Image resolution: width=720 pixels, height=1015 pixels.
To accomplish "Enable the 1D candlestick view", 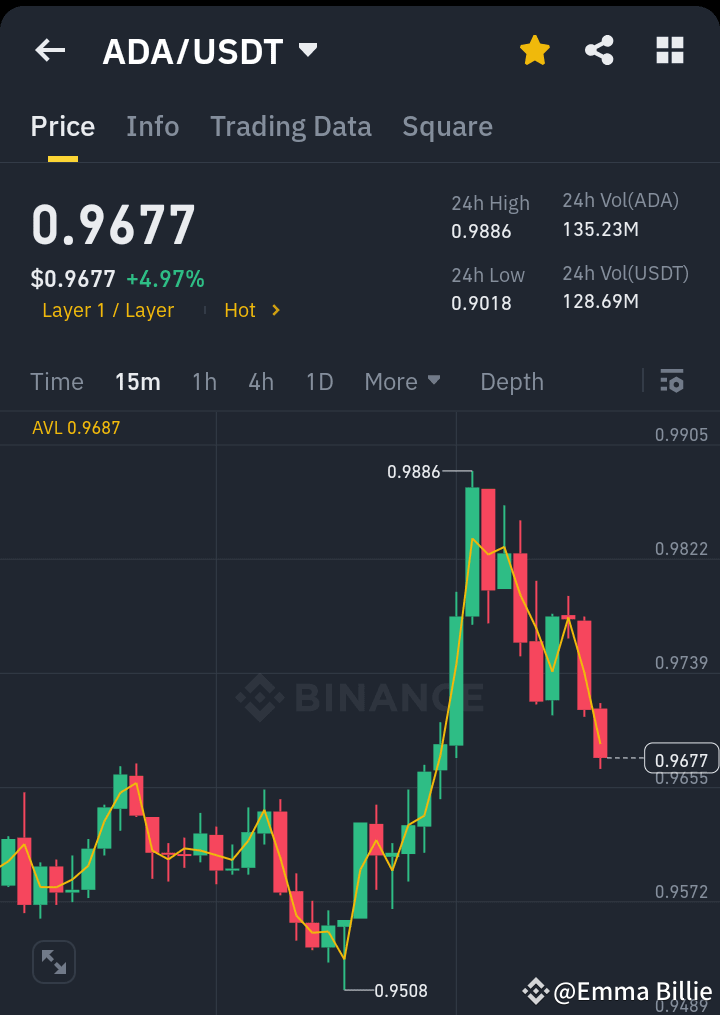I will tap(319, 381).
